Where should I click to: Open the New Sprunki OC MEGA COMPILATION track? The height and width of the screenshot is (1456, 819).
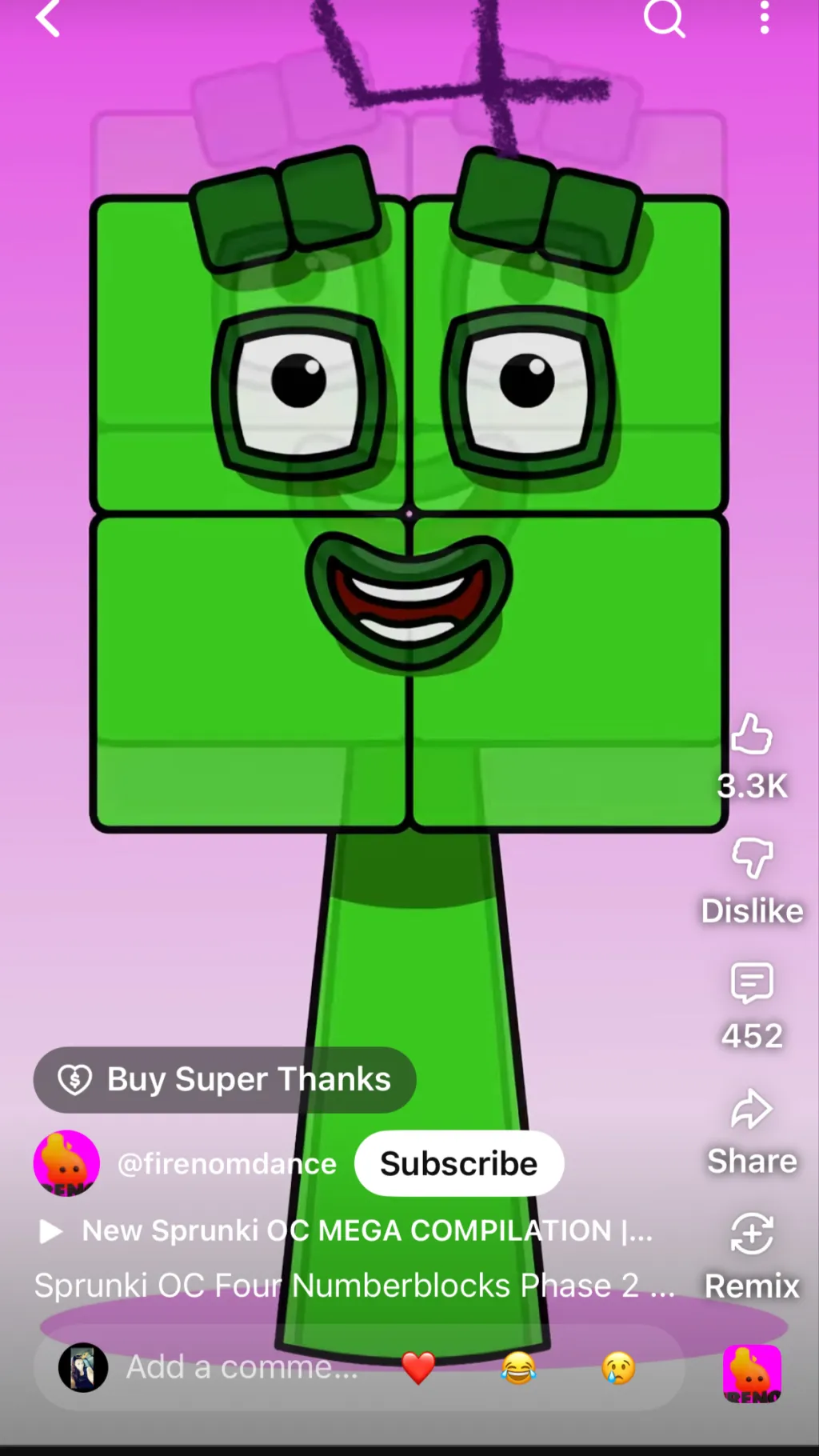tap(360, 1231)
